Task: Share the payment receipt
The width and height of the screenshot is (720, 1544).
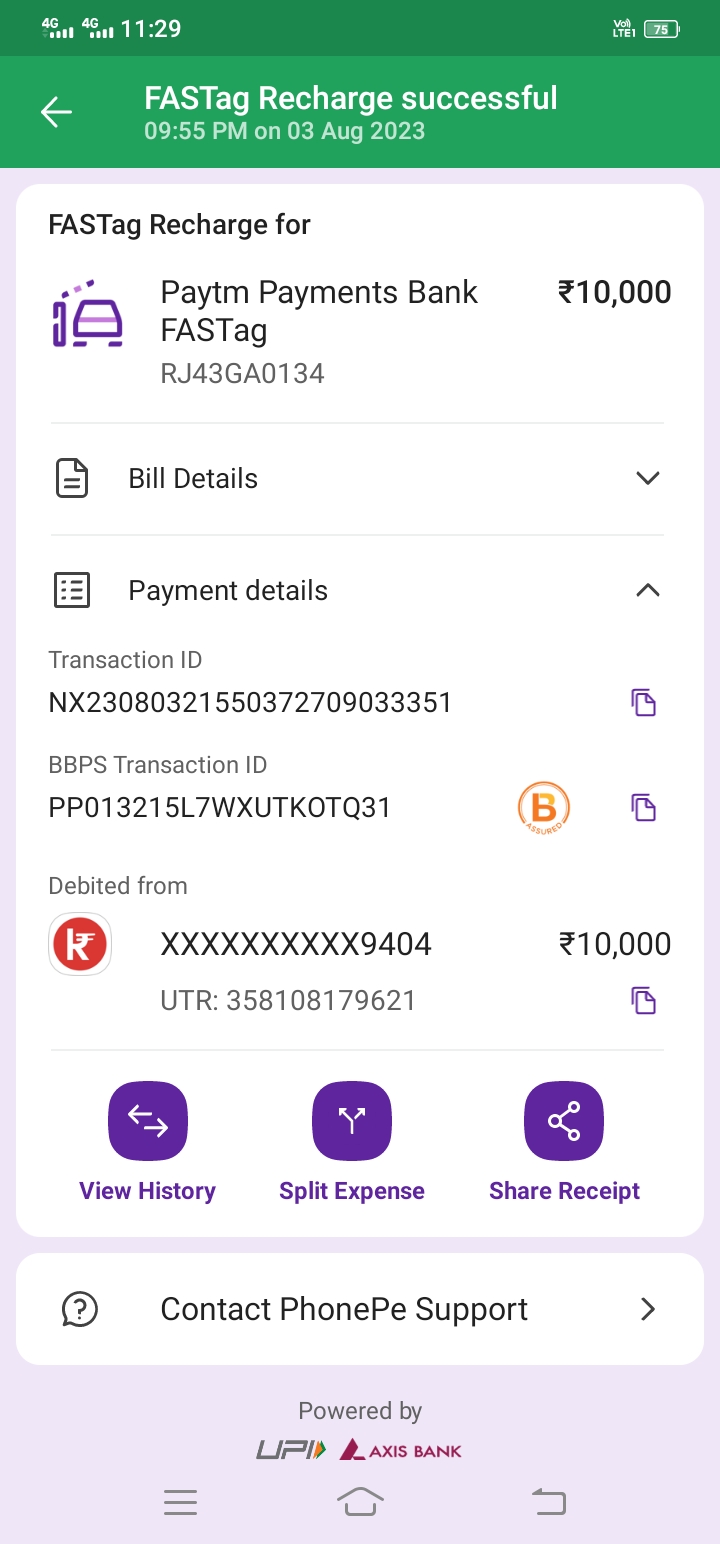Action: point(564,1122)
